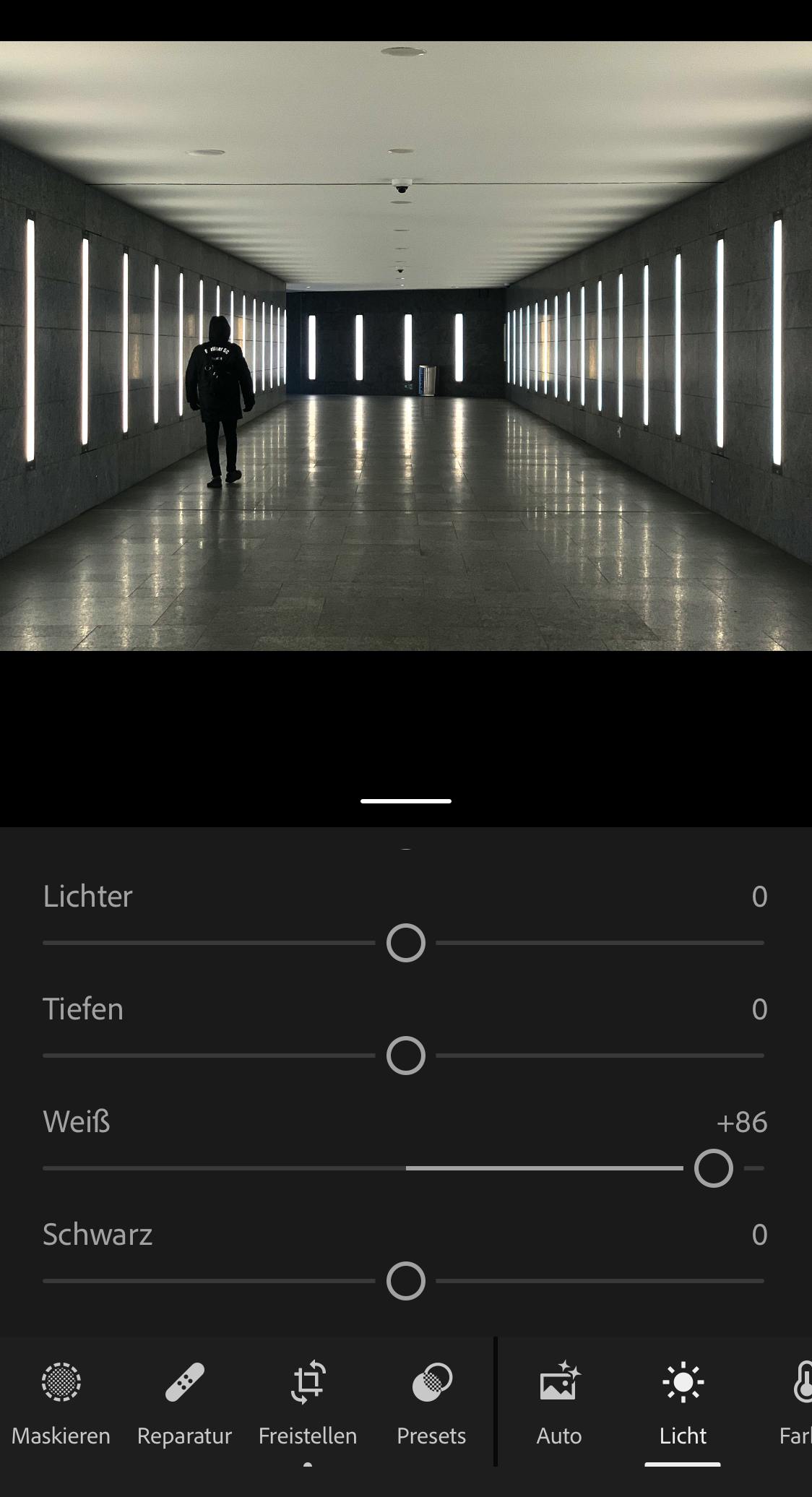Click the Tiefen slider handle
Image resolution: width=812 pixels, height=1497 pixels.
click(405, 1055)
